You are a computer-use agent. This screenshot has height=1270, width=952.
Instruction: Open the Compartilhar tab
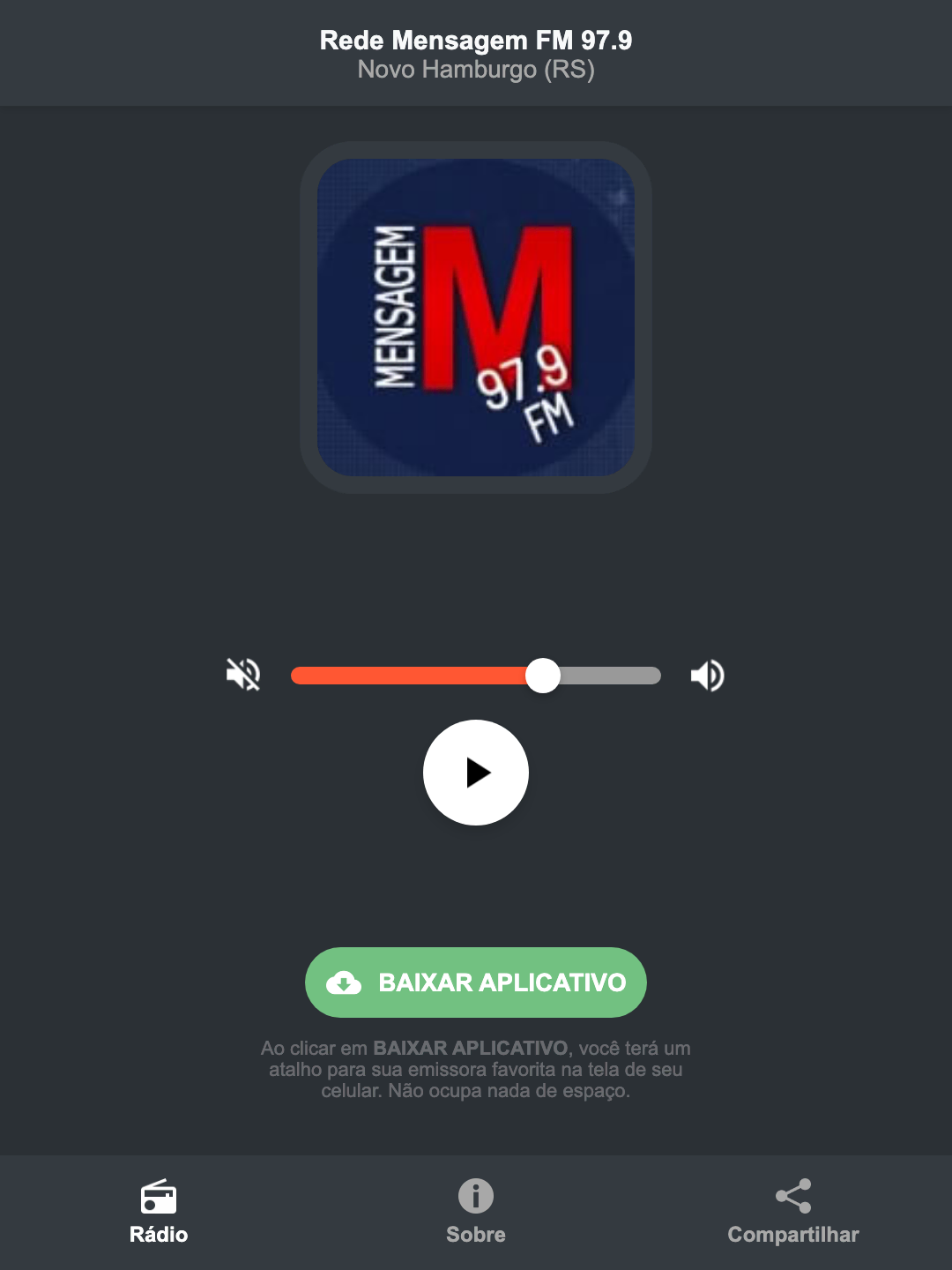click(792, 1213)
